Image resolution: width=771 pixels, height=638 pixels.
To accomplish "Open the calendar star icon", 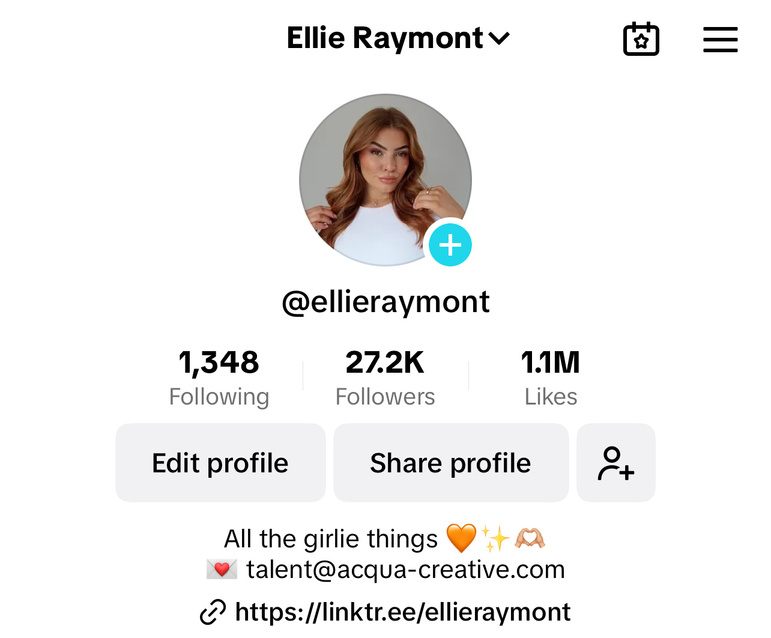I will pyautogui.click(x=641, y=40).
